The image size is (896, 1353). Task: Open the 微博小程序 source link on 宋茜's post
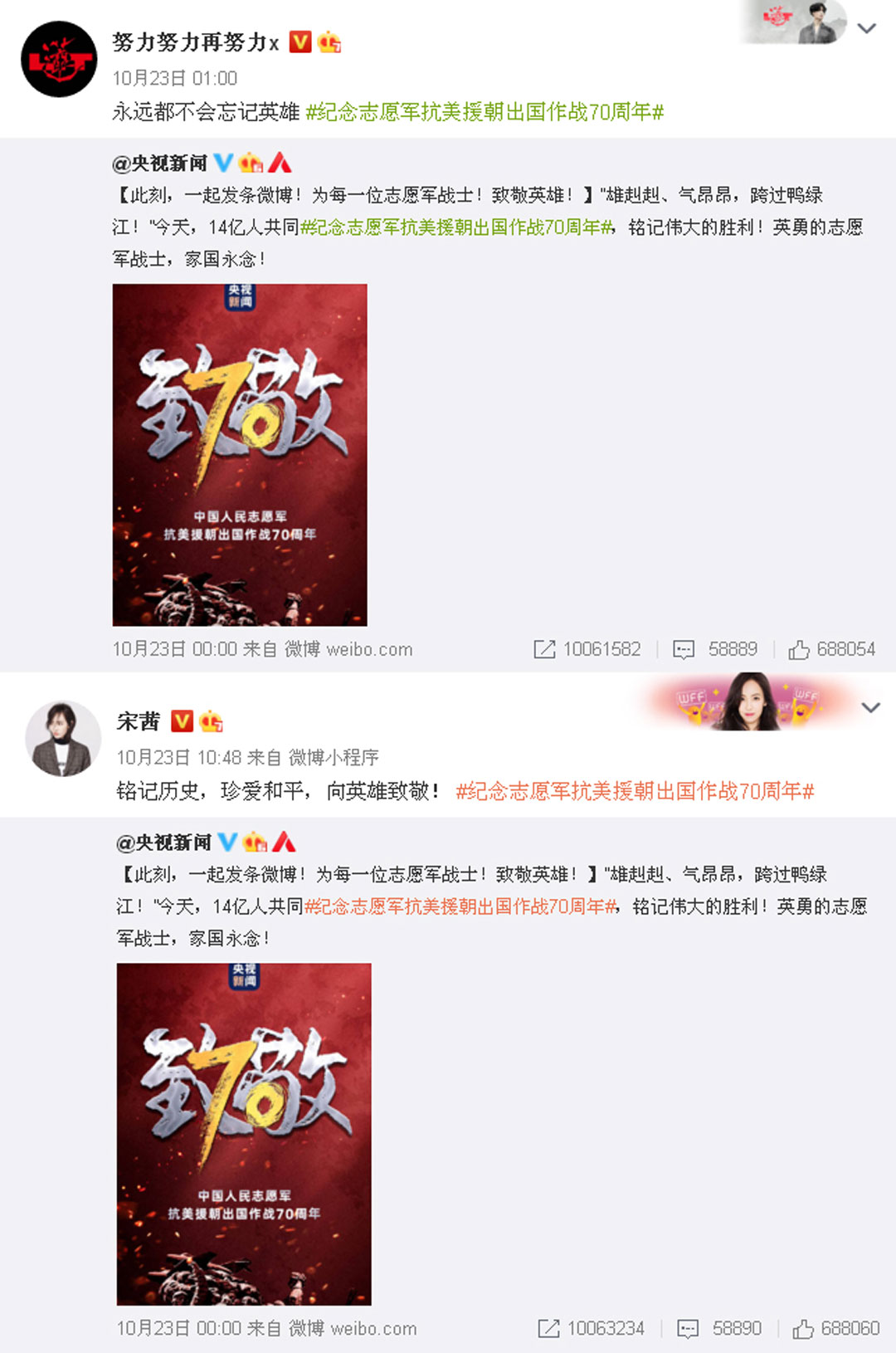pyautogui.click(x=334, y=757)
